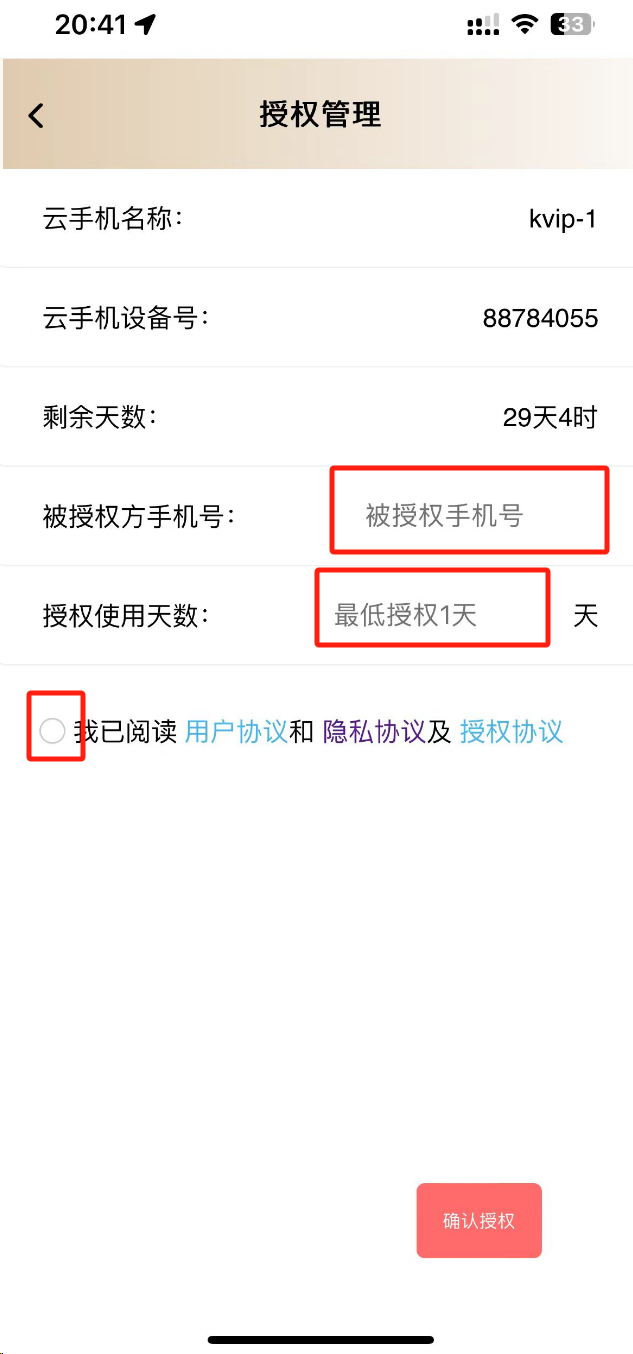Screen dimensions: 633x1354
Task: Tap the 确认授权 button
Action: click(479, 1220)
